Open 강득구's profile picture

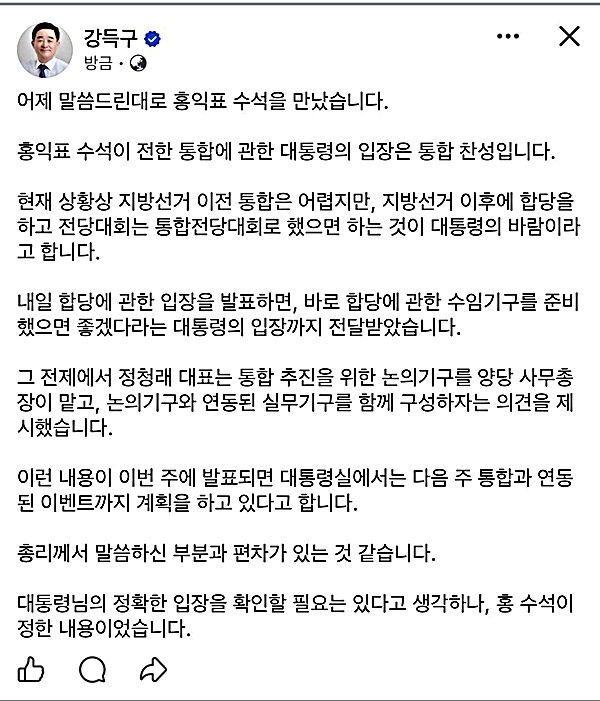coord(46,47)
